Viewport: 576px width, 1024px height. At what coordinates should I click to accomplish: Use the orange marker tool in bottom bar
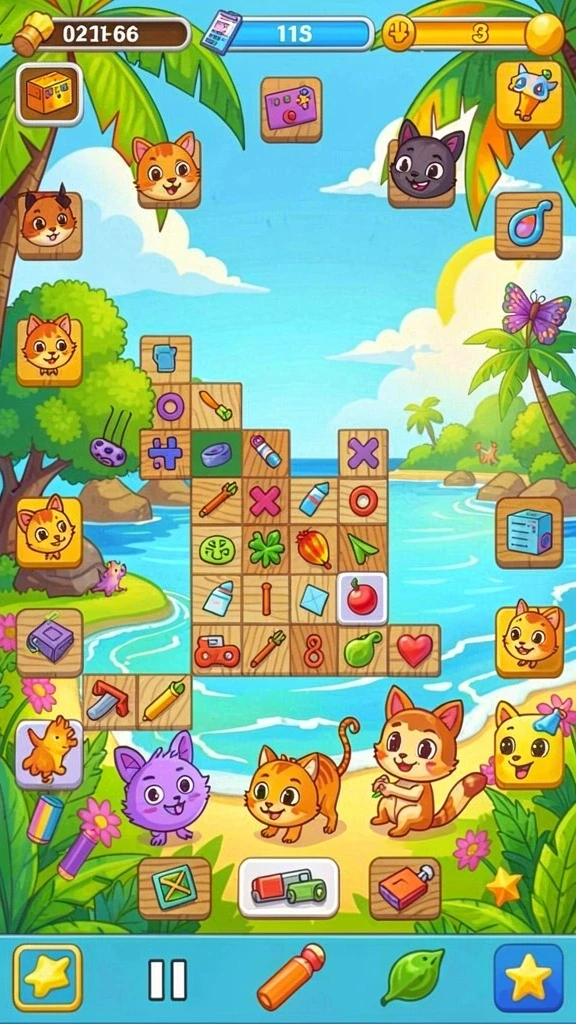(x=291, y=977)
